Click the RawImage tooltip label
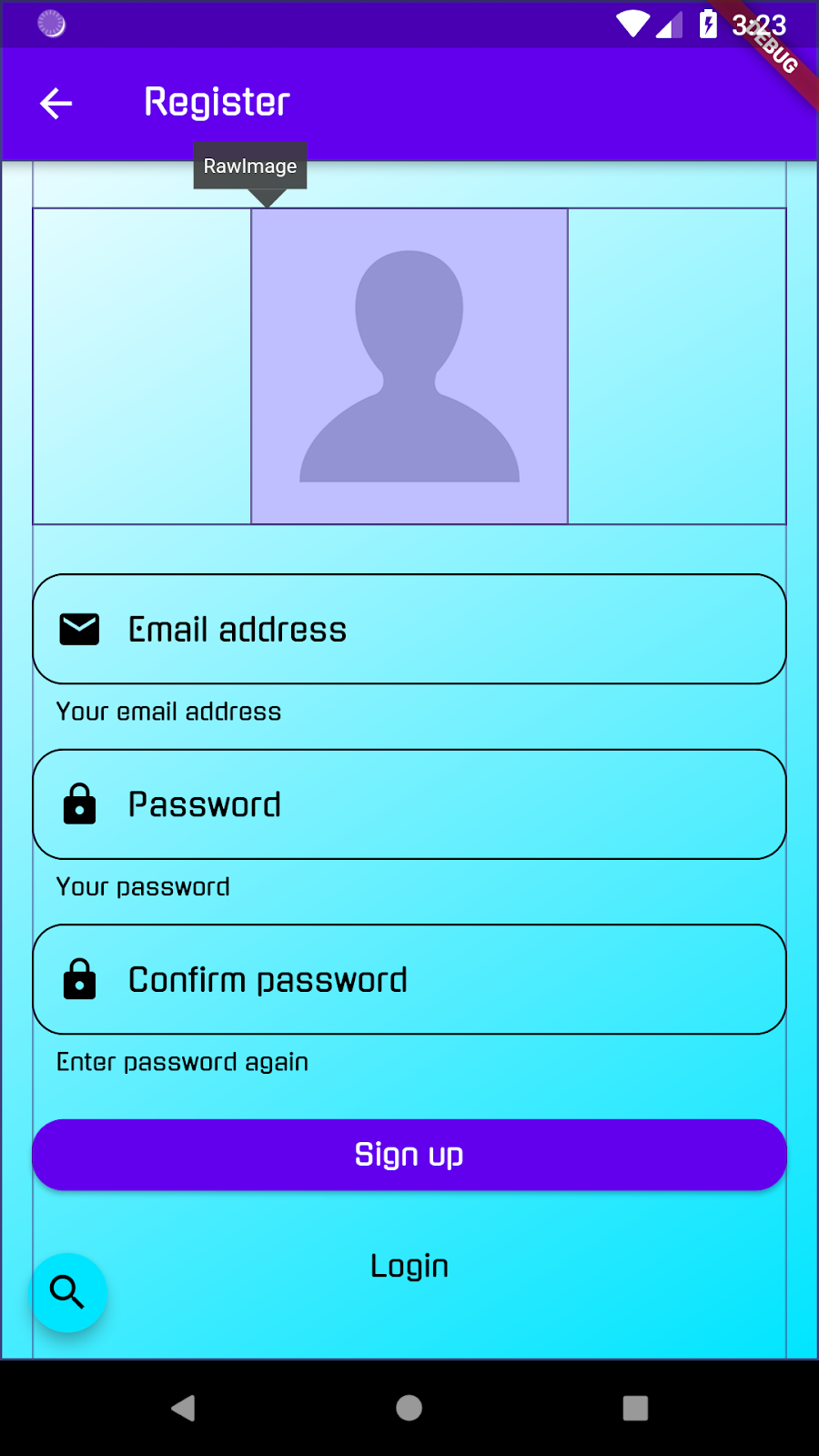 click(x=250, y=166)
